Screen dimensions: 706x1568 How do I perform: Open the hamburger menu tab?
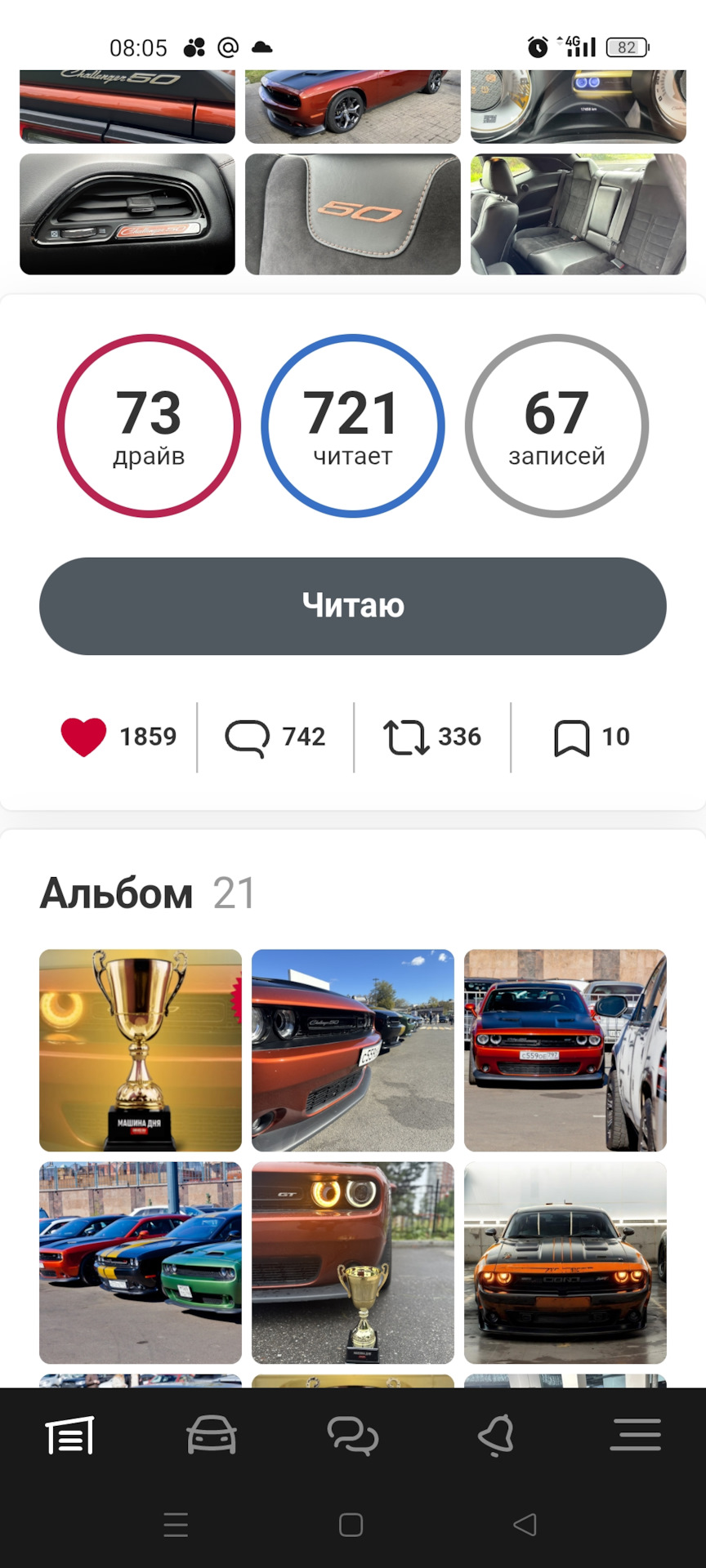click(636, 1436)
